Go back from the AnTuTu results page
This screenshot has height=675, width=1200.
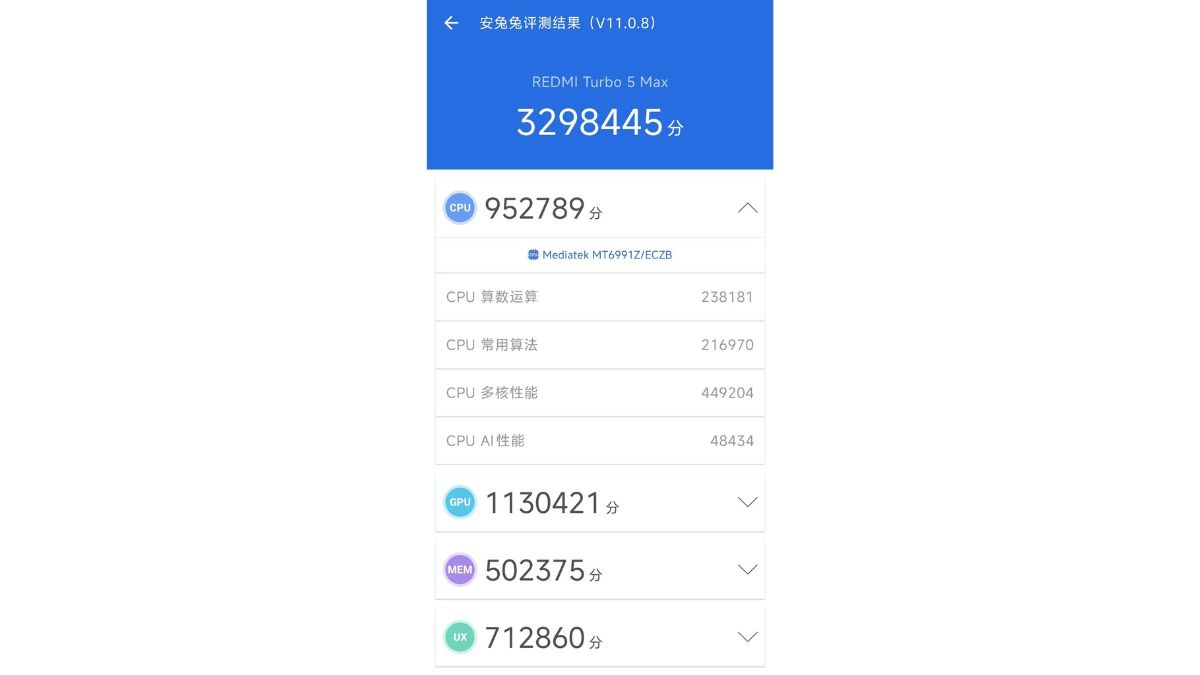pyautogui.click(x=452, y=23)
